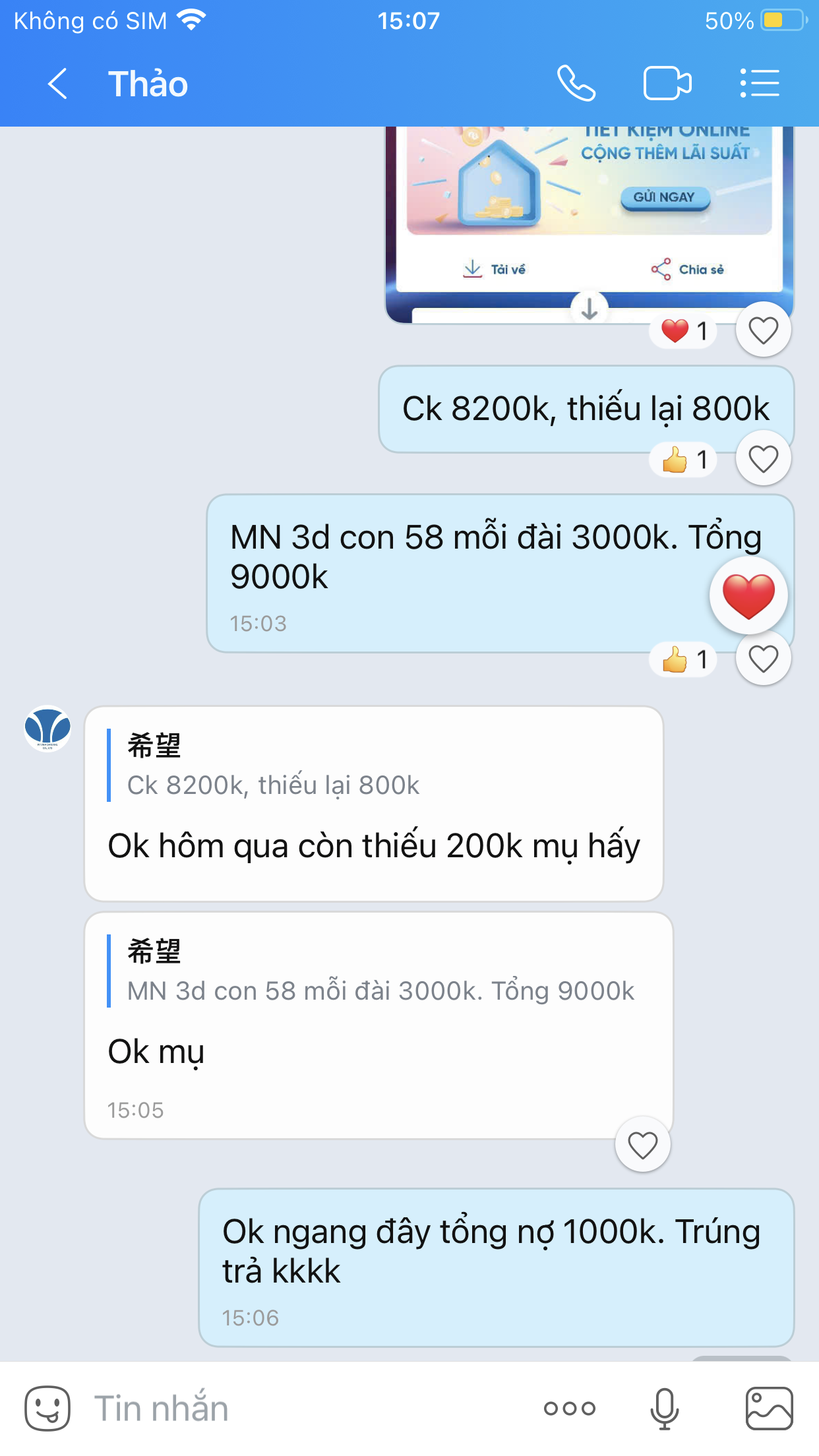The width and height of the screenshot is (819, 1456).
Task: Like the shared image message
Action: click(x=764, y=330)
